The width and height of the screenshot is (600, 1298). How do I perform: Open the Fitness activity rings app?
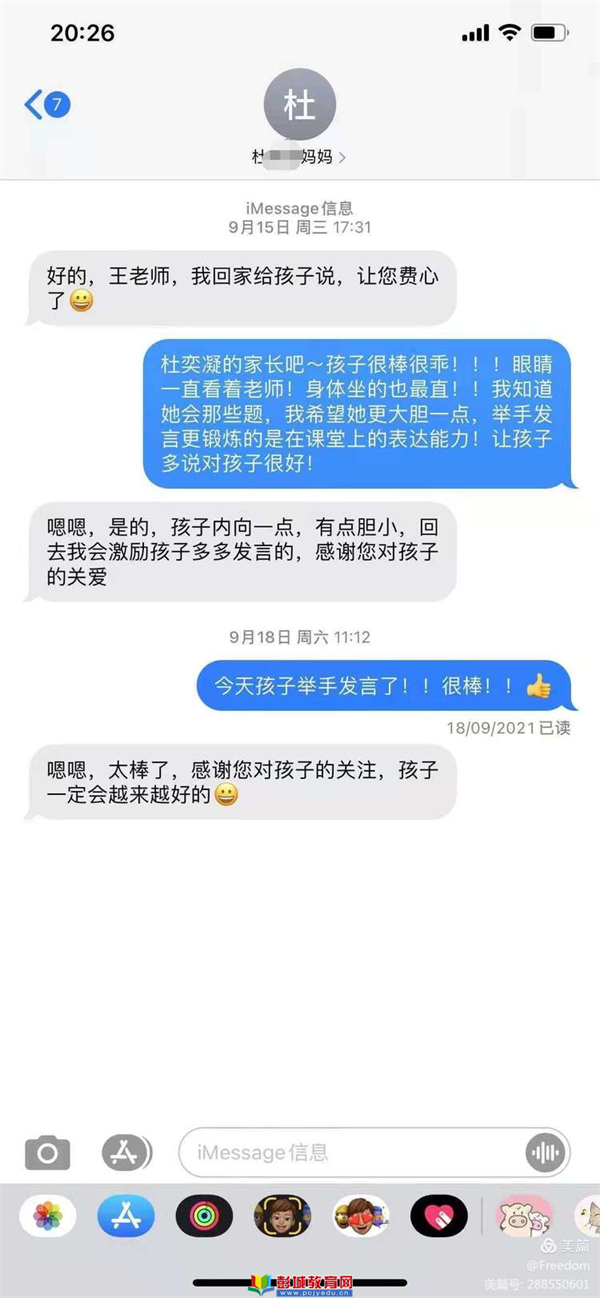click(204, 1216)
